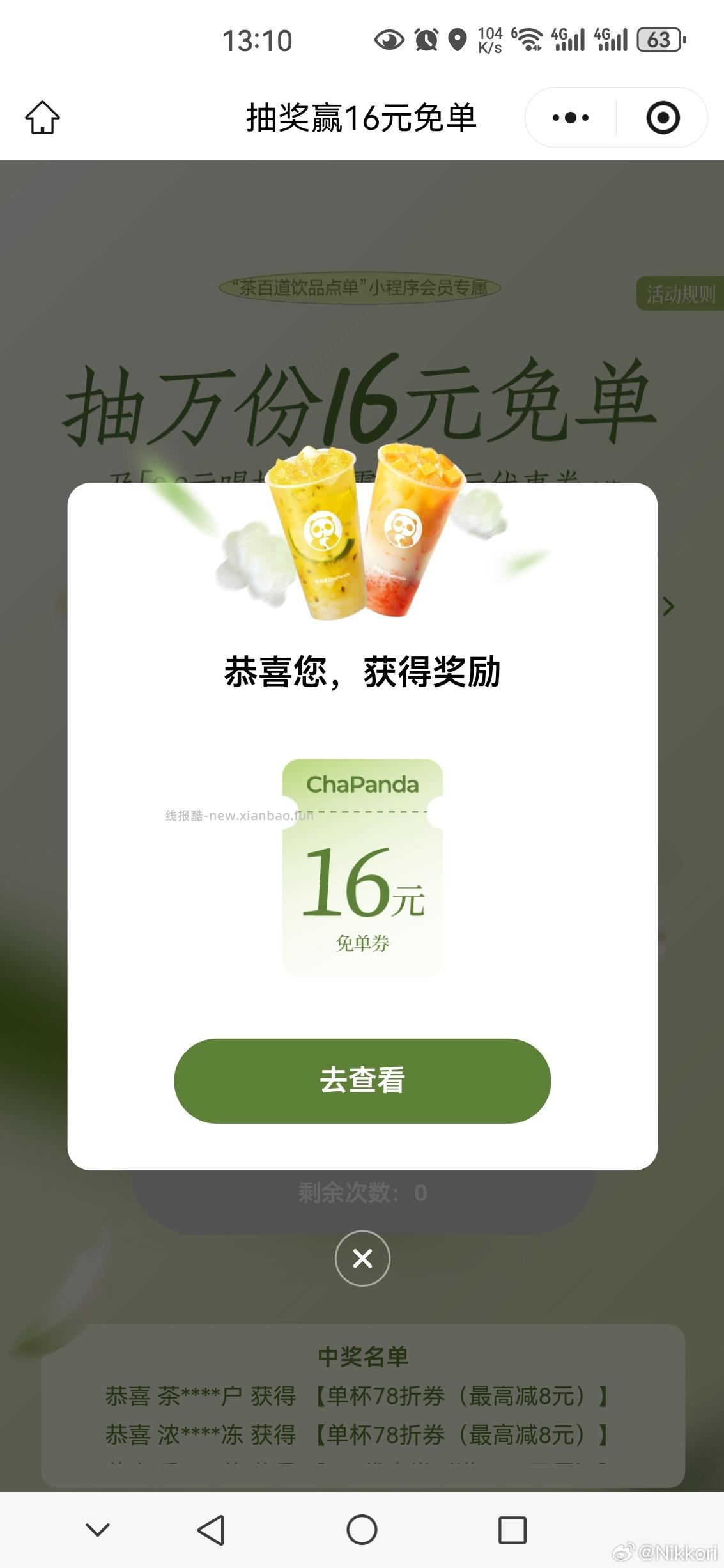Image resolution: width=724 pixels, height=1568 pixels.
Task: Dismiss the reward popup with the X button
Action: [x=362, y=1257]
